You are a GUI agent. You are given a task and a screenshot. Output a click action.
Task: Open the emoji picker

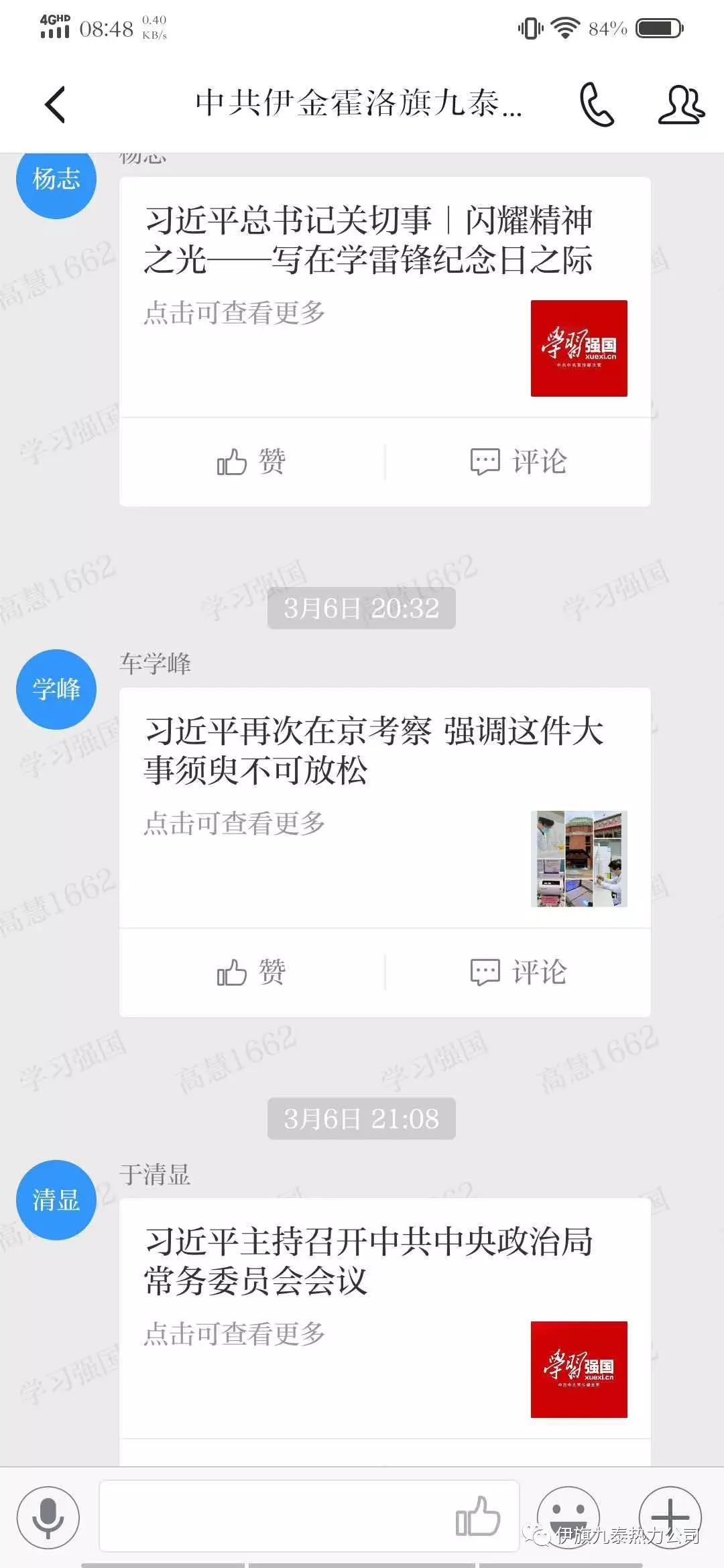click(568, 1516)
